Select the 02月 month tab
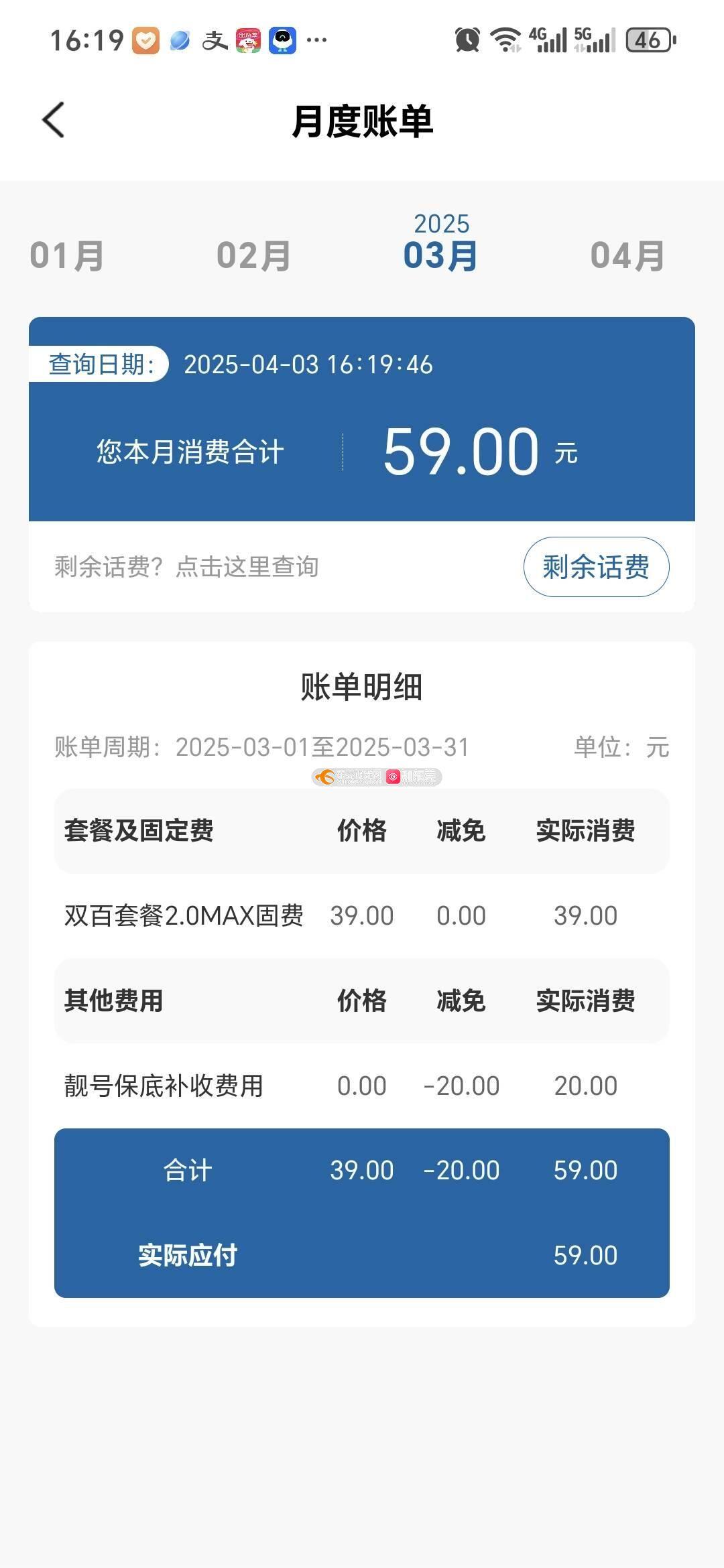Viewport: 724px width, 1568px height. pos(253,256)
